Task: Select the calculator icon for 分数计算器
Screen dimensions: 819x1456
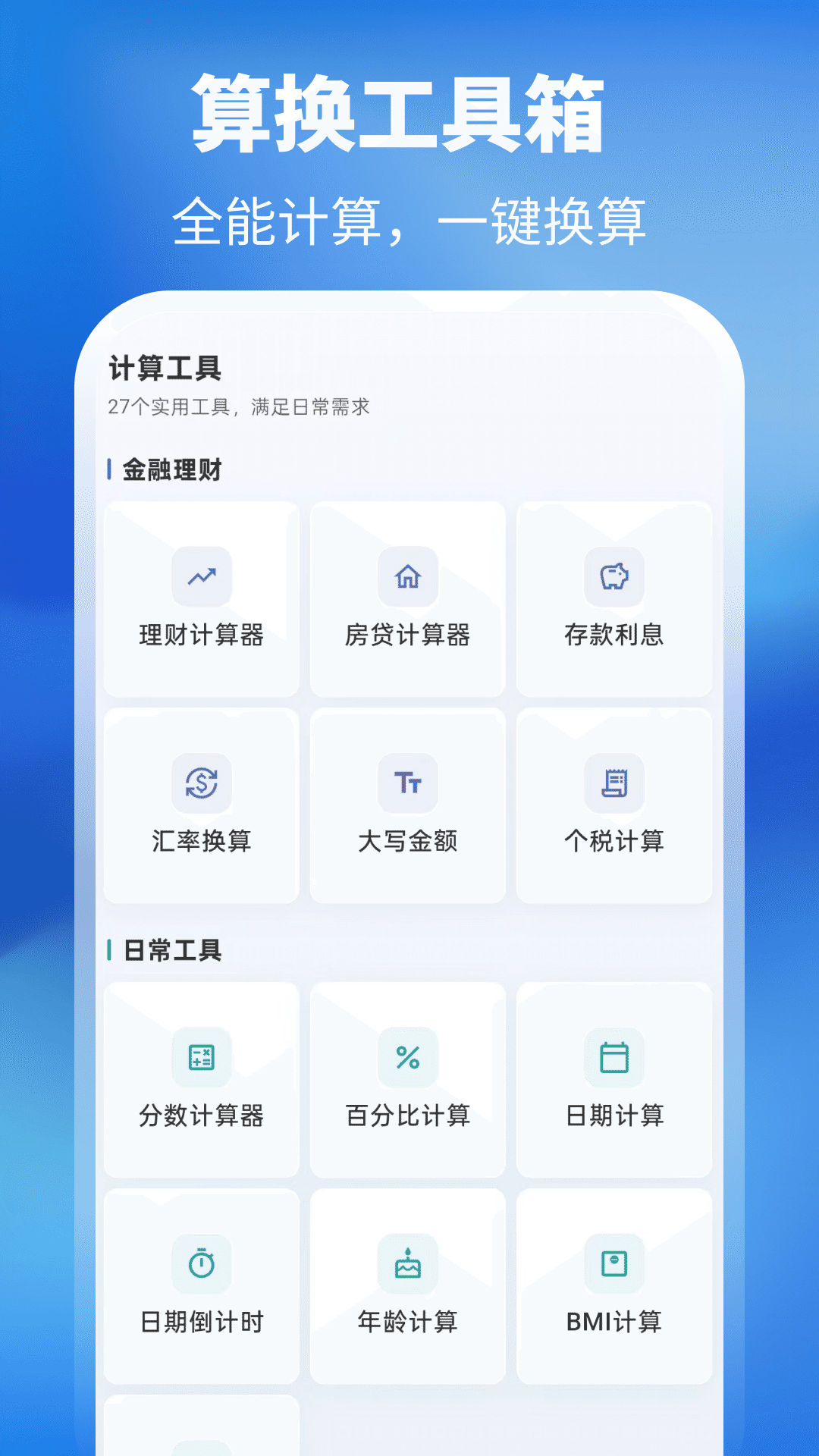Action: click(200, 1057)
